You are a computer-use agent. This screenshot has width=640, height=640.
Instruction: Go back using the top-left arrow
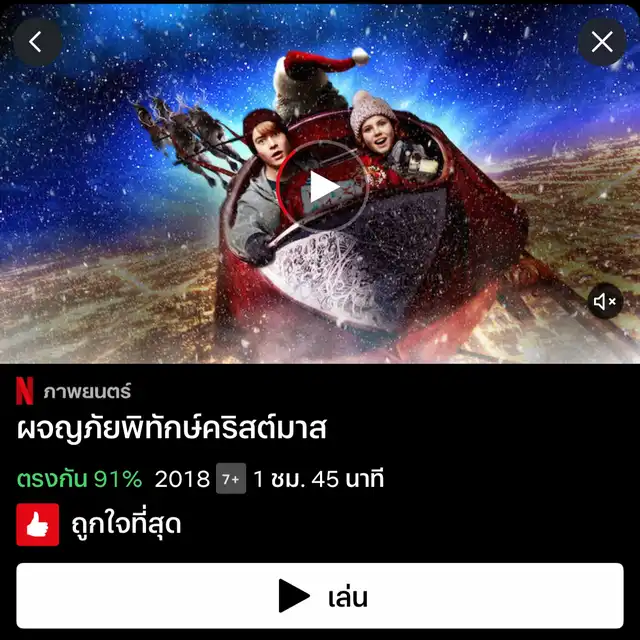point(37,42)
